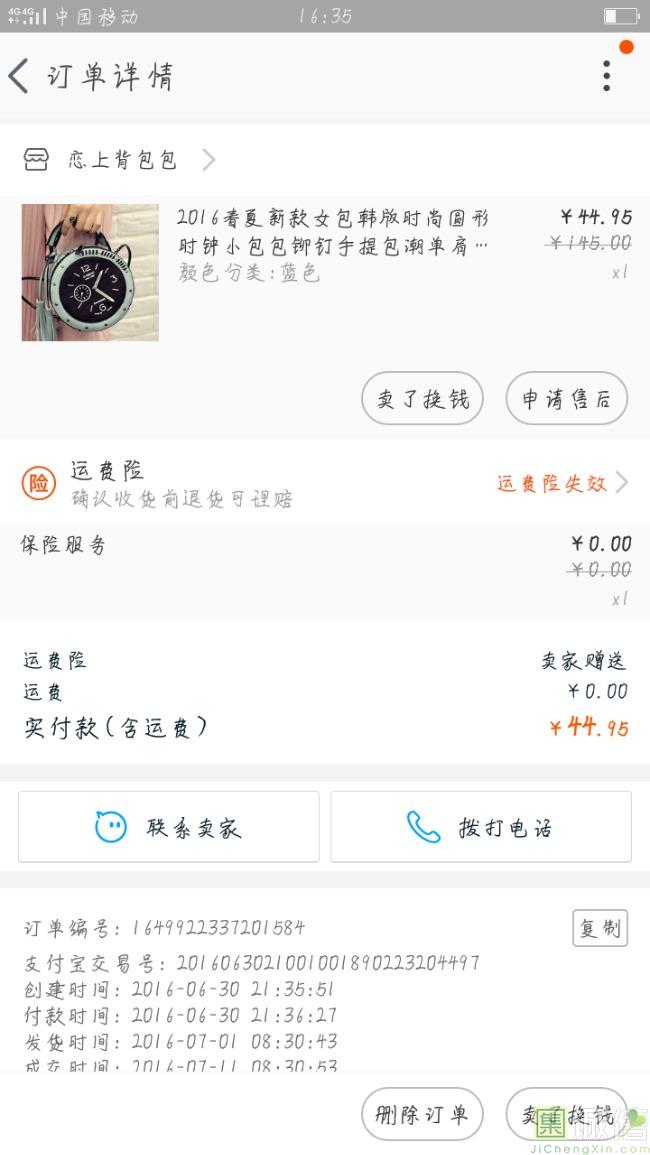
Task: Open the 恋上背包包 store page
Action: point(120,160)
